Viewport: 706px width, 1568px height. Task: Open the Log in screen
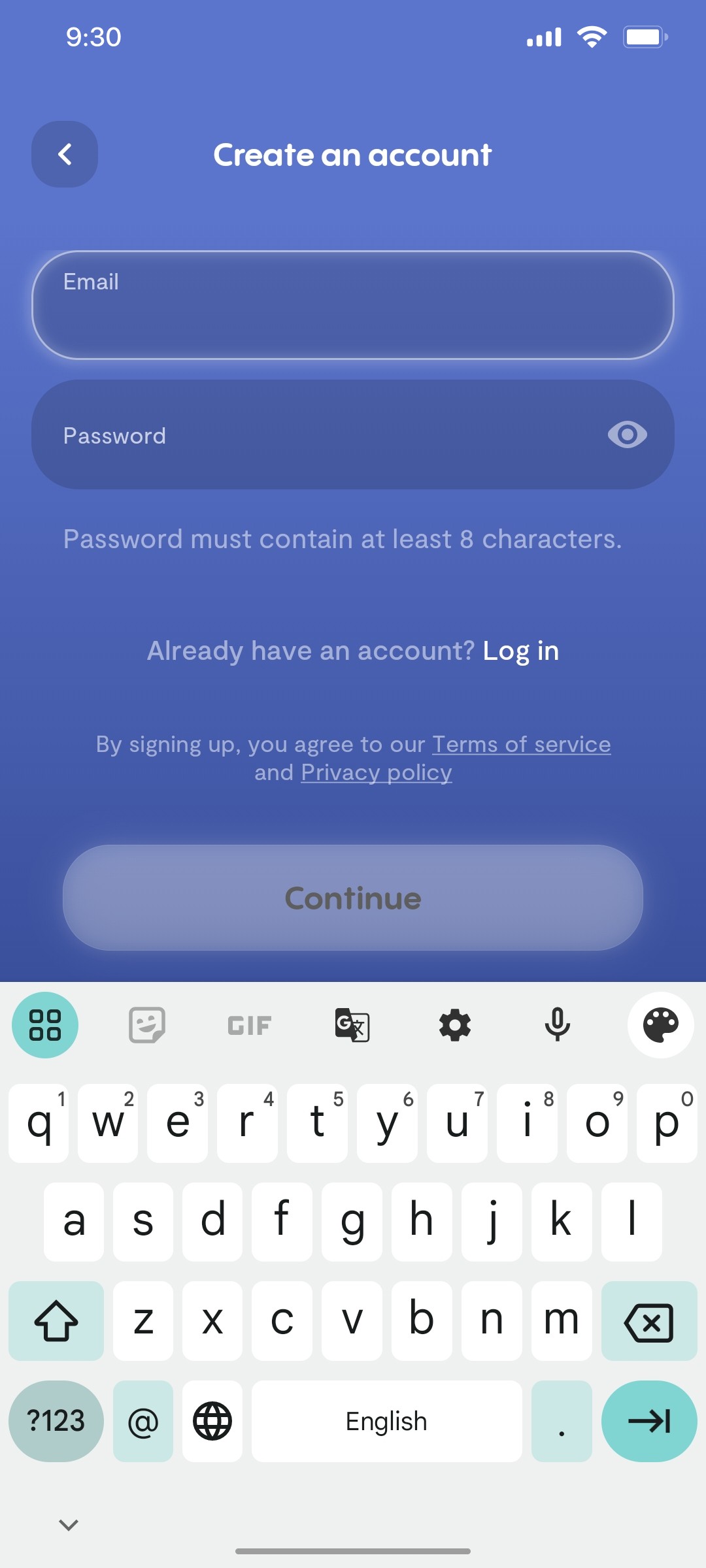click(x=521, y=650)
